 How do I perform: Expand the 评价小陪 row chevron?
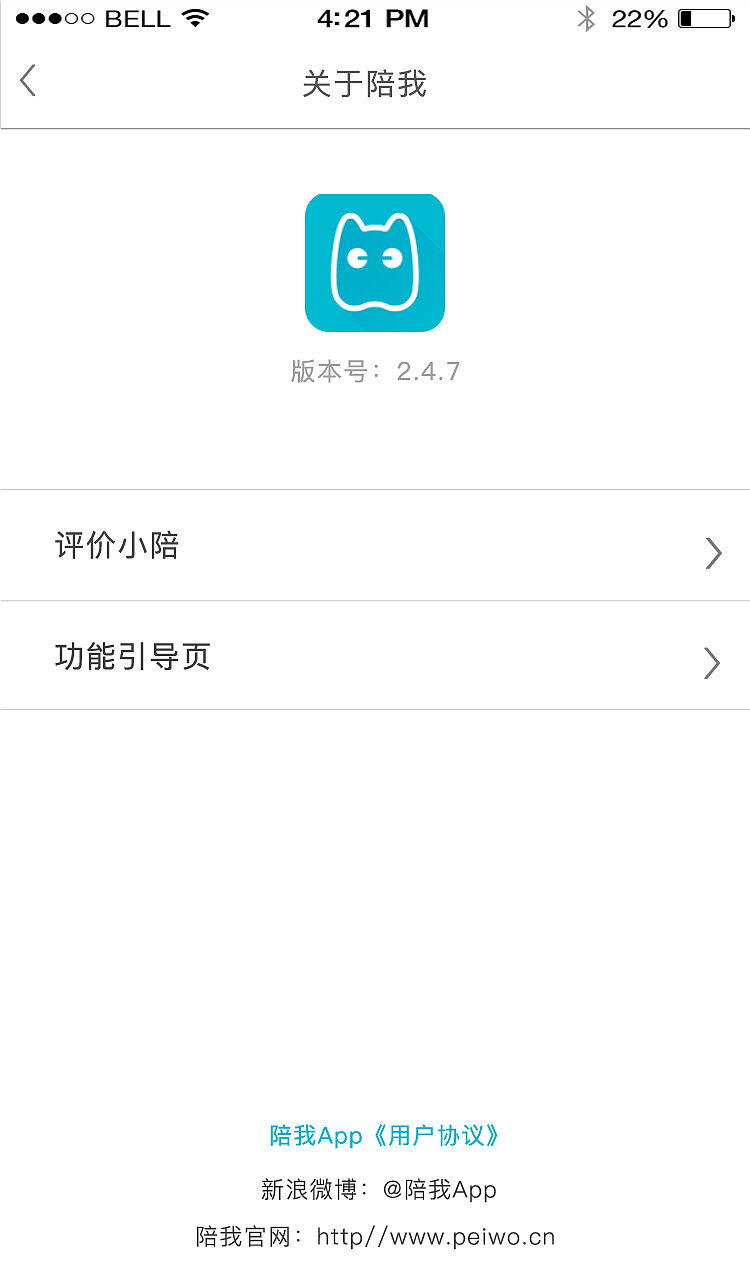(712, 553)
